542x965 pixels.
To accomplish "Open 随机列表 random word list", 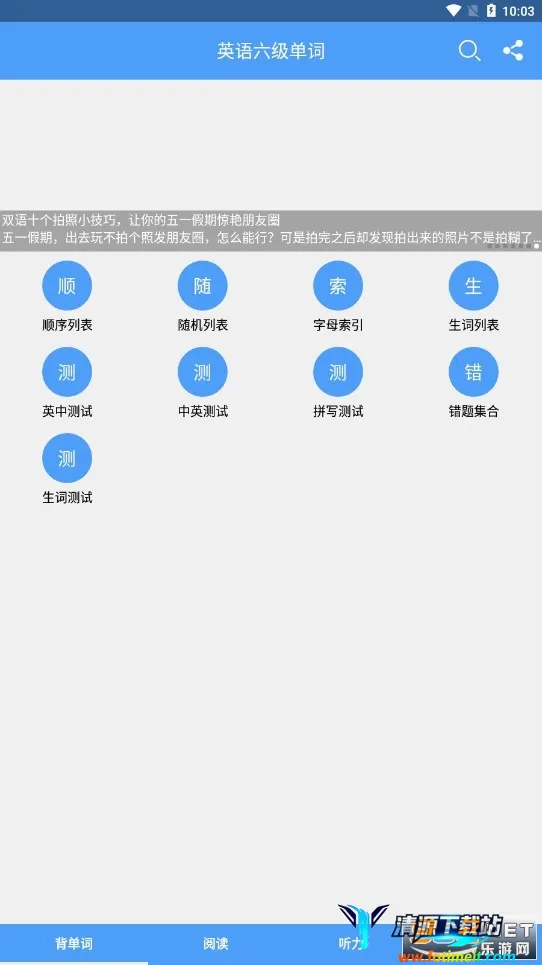I will tap(202, 297).
